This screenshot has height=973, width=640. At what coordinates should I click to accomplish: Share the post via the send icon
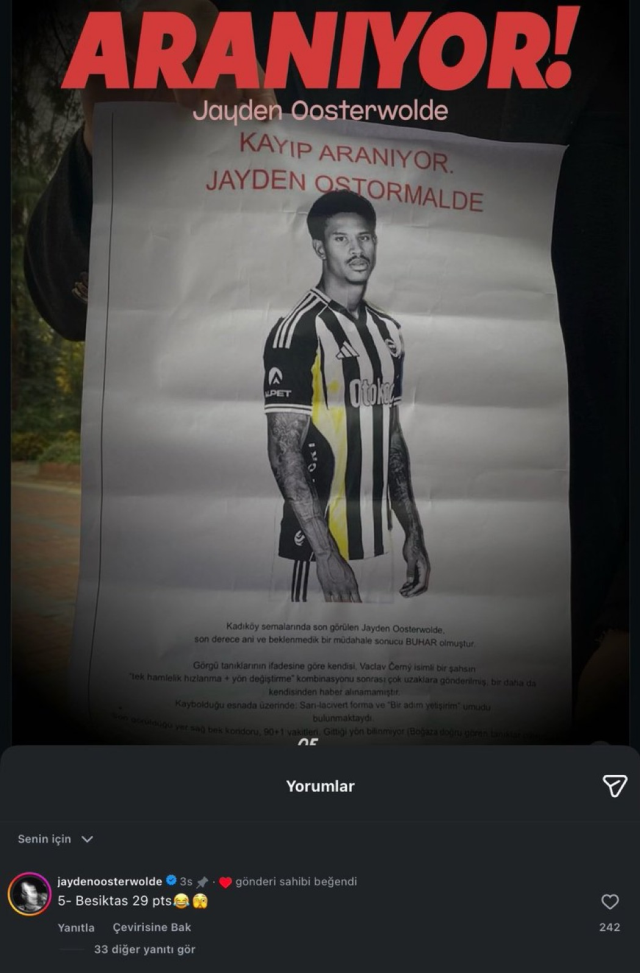[615, 786]
